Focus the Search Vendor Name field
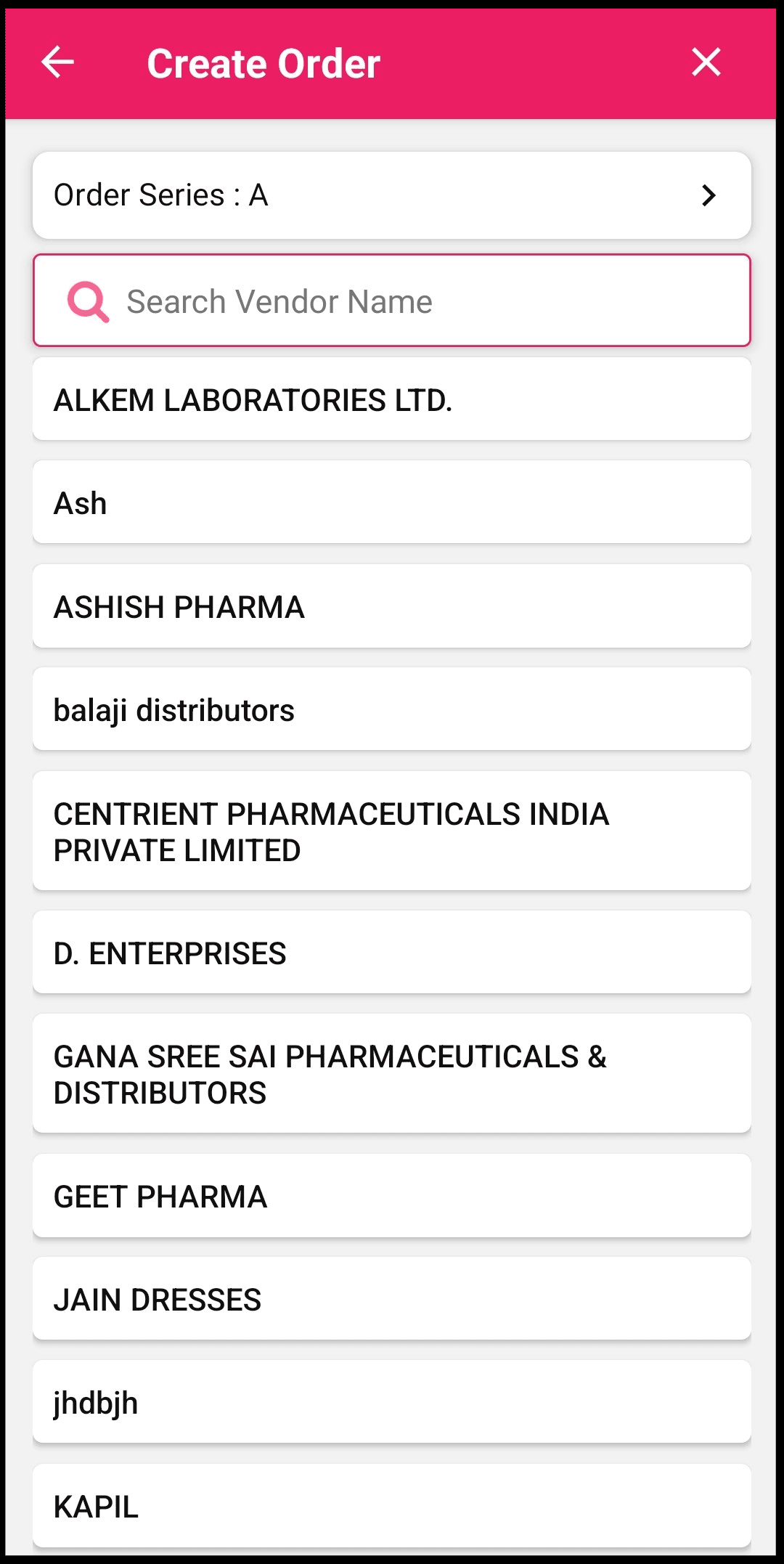784x1564 pixels. point(392,301)
